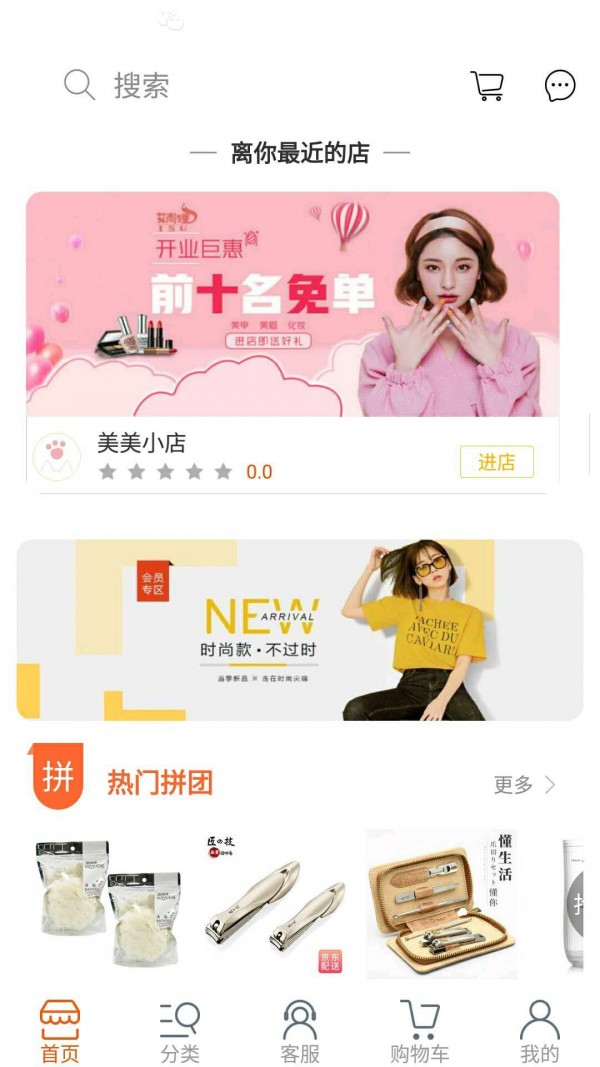Switch to the 客服 tab
Viewport: 600px width, 1067px height.
pyautogui.click(x=300, y=1031)
